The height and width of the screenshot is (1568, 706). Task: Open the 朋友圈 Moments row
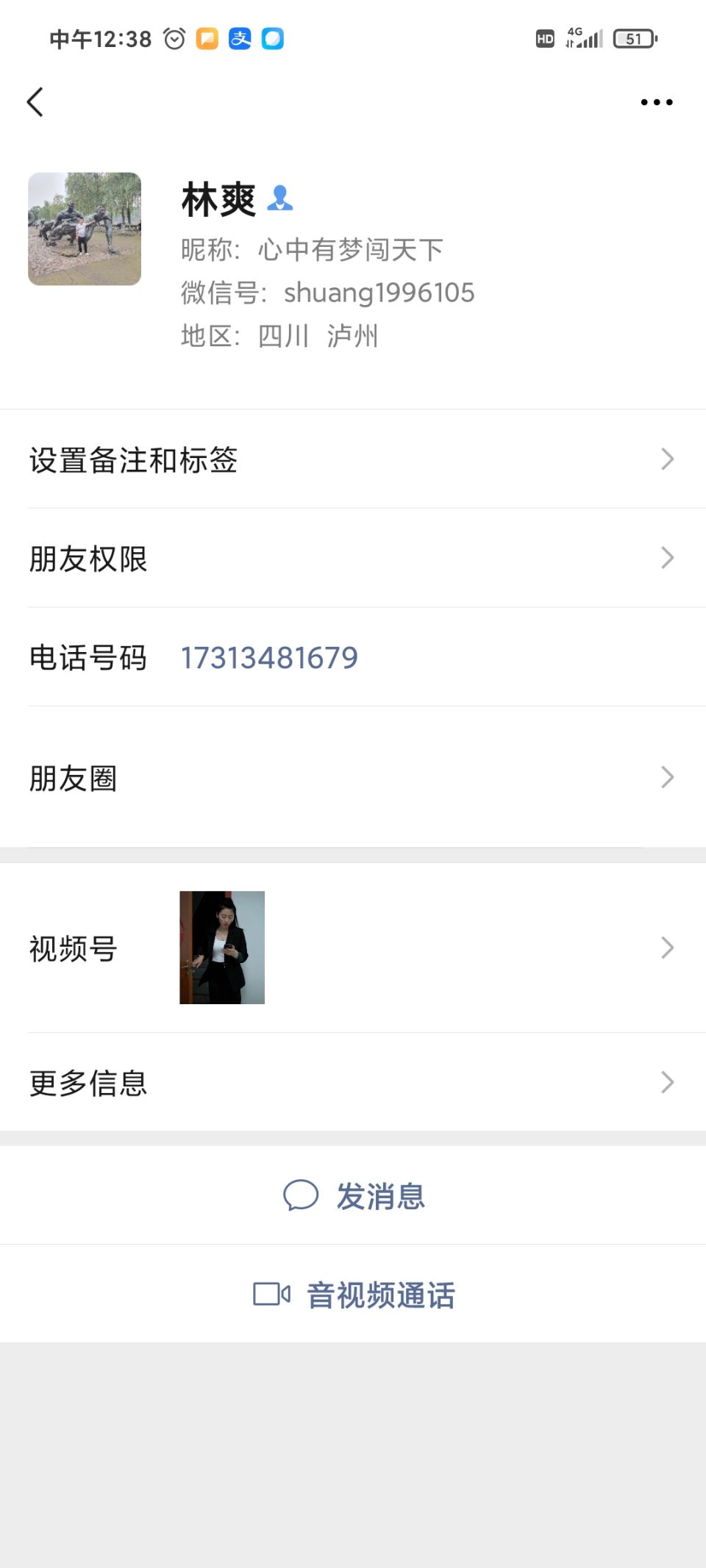(353, 778)
